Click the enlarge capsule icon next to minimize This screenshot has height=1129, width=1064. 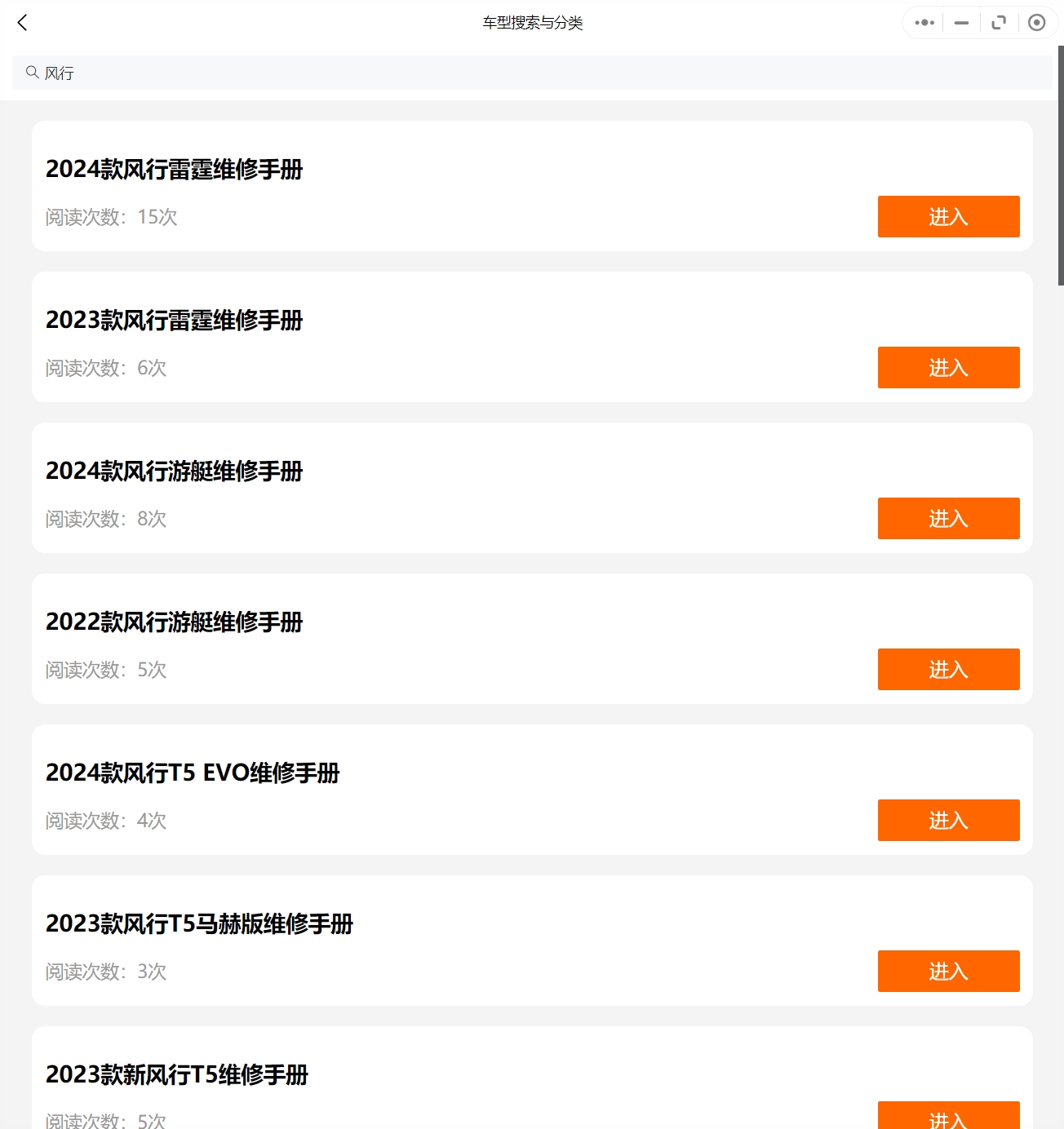click(x=999, y=23)
